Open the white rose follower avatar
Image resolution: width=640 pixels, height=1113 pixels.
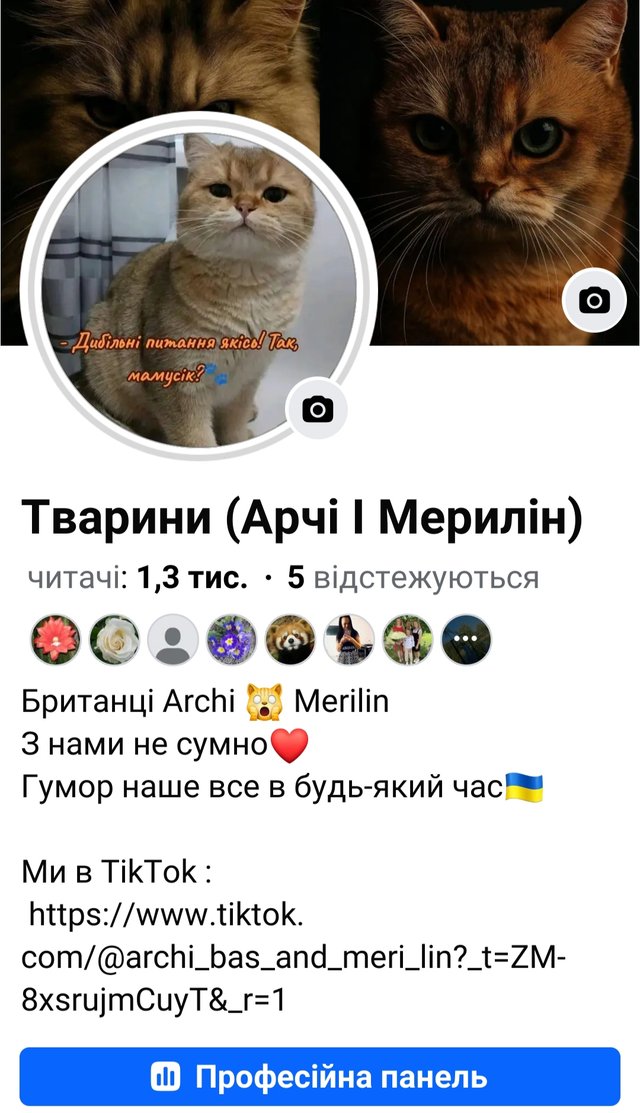tap(115, 640)
